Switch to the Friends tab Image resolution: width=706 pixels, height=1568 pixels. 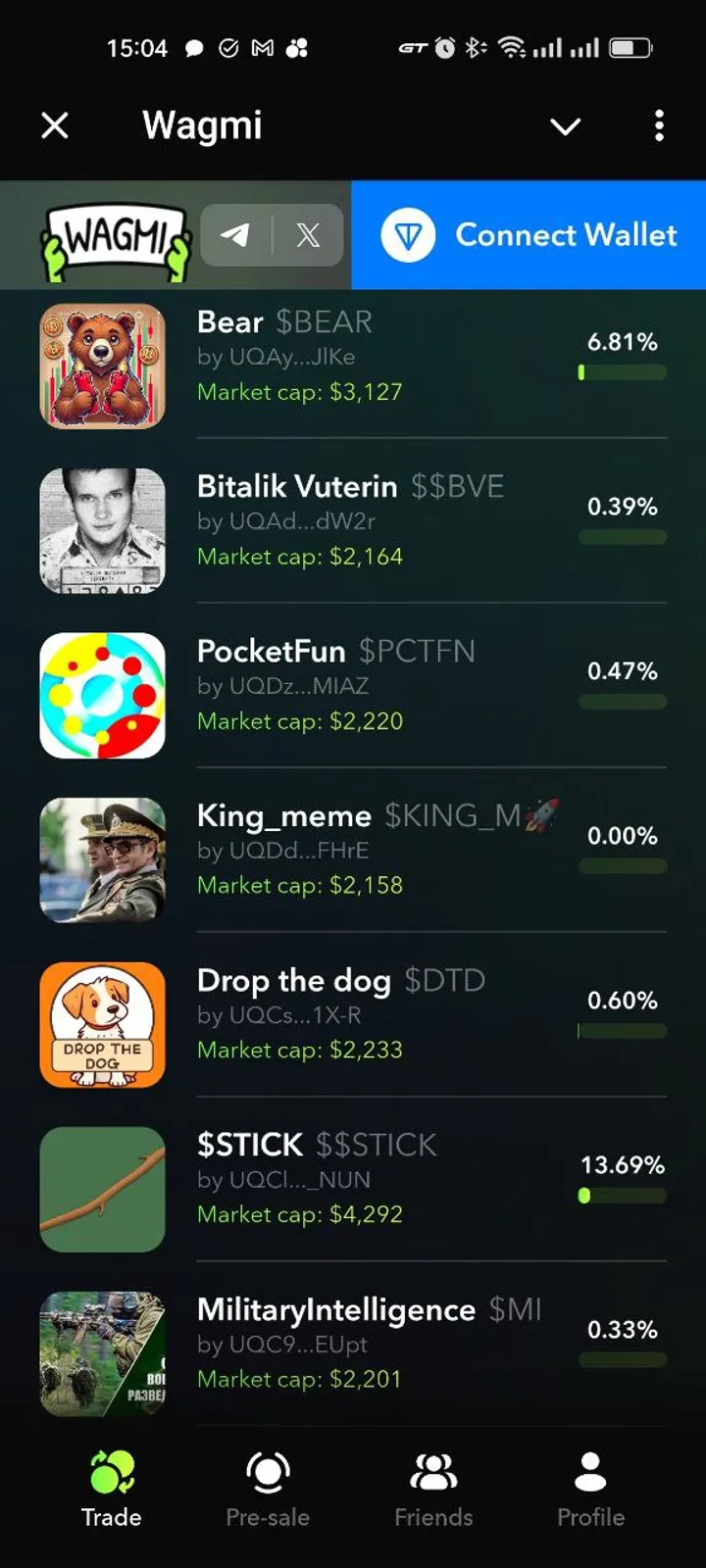click(433, 1489)
